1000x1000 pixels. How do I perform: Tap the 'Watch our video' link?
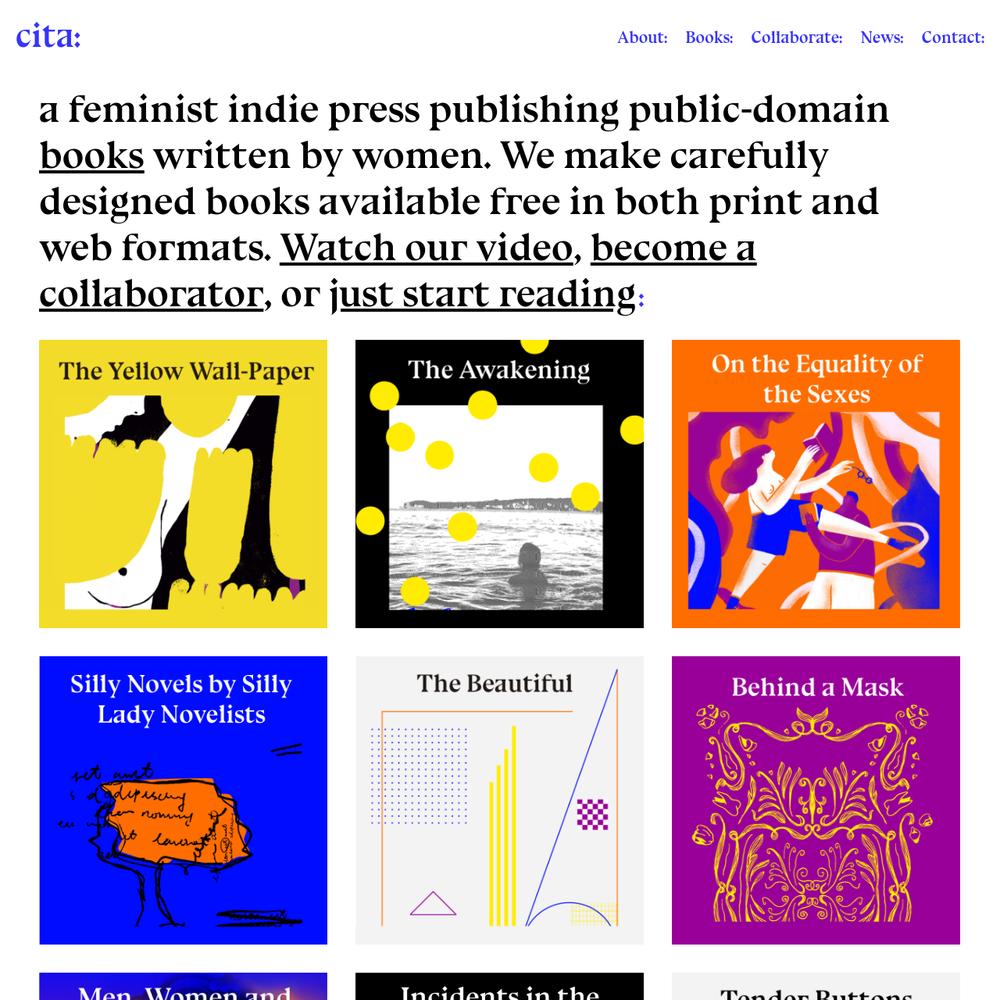(425, 248)
